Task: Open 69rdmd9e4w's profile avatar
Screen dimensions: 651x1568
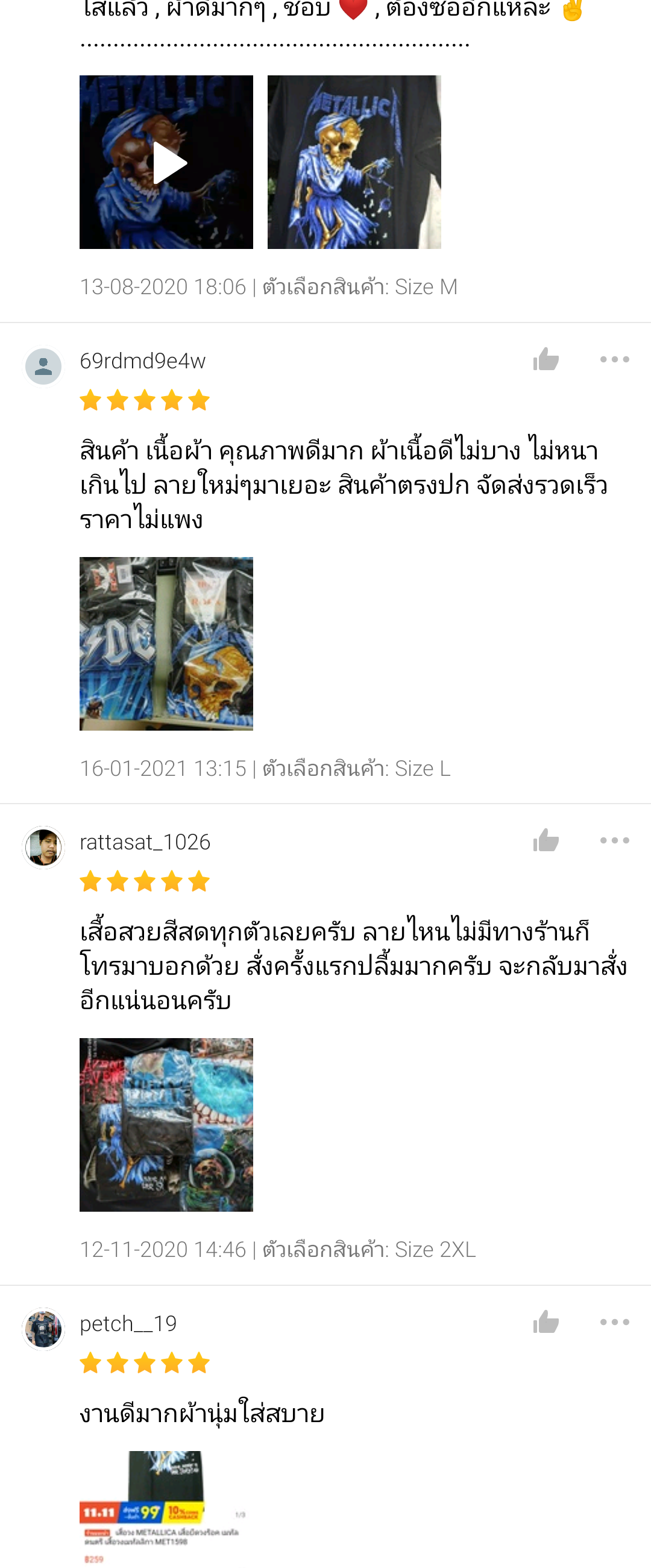Action: click(x=43, y=367)
